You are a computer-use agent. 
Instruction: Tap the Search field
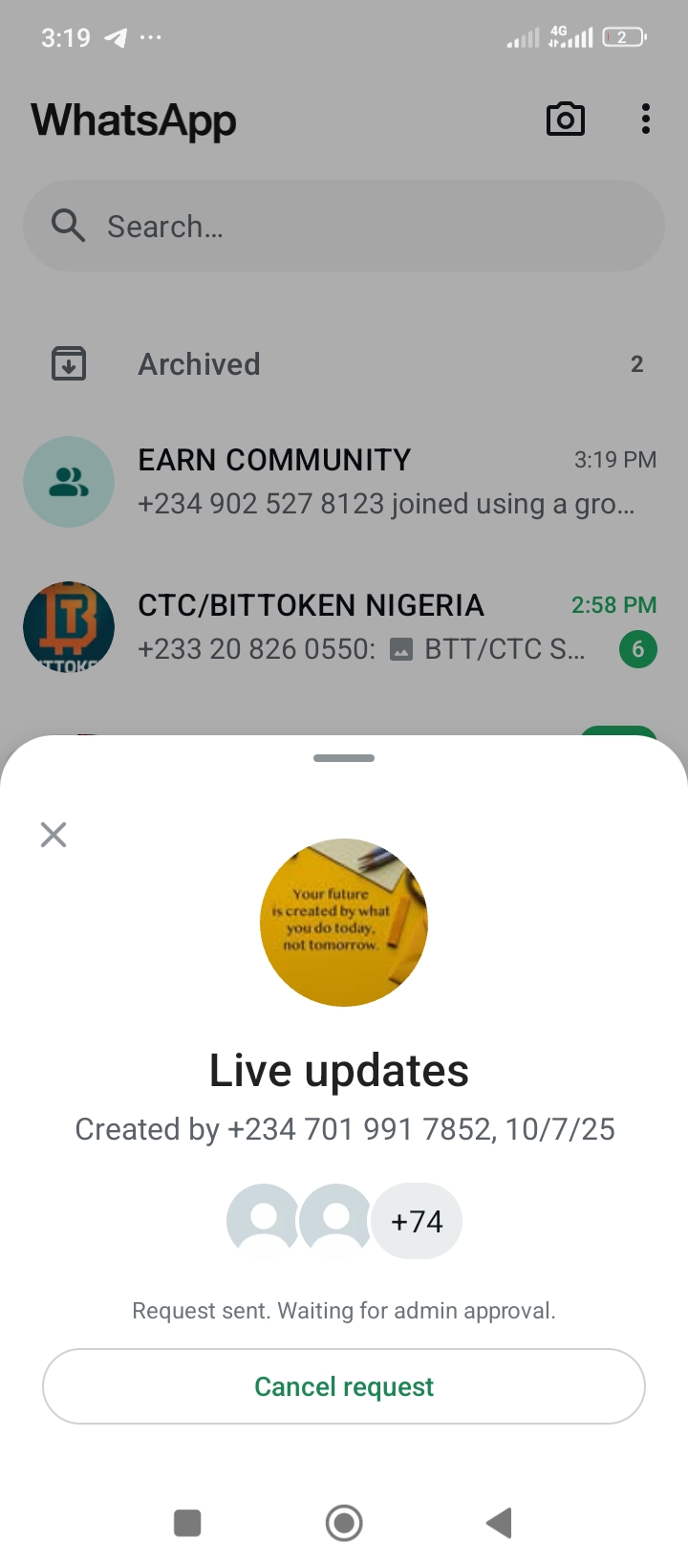pyautogui.click(x=344, y=227)
